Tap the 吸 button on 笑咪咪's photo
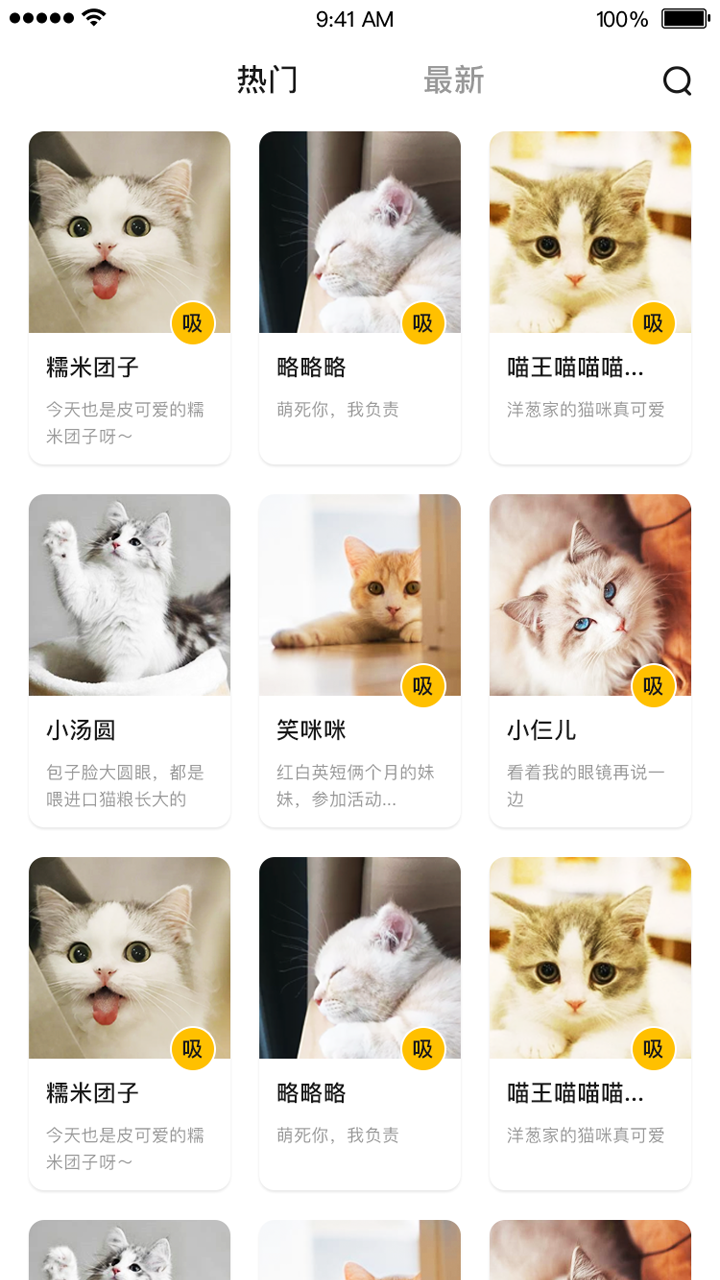 (423, 686)
